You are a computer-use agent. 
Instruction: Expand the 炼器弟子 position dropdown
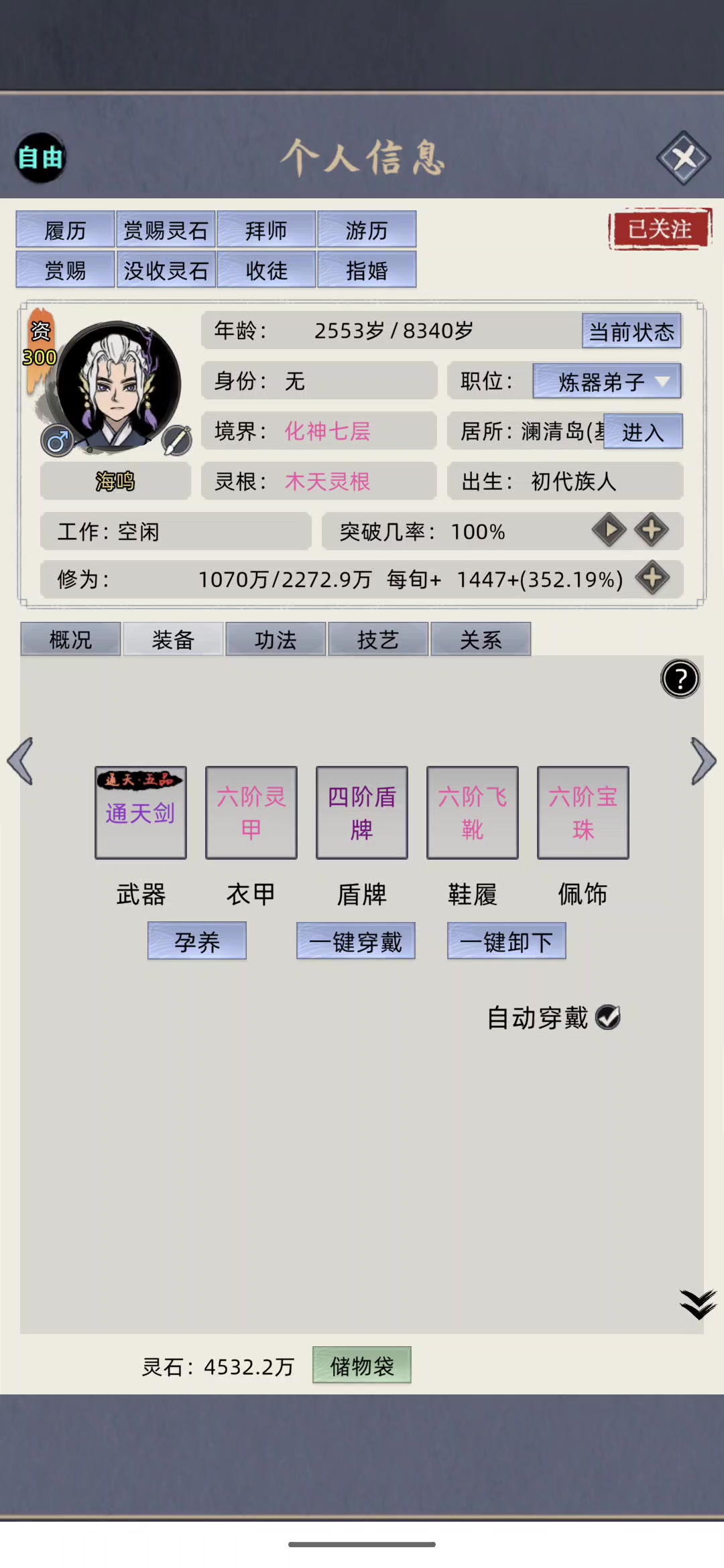point(607,381)
